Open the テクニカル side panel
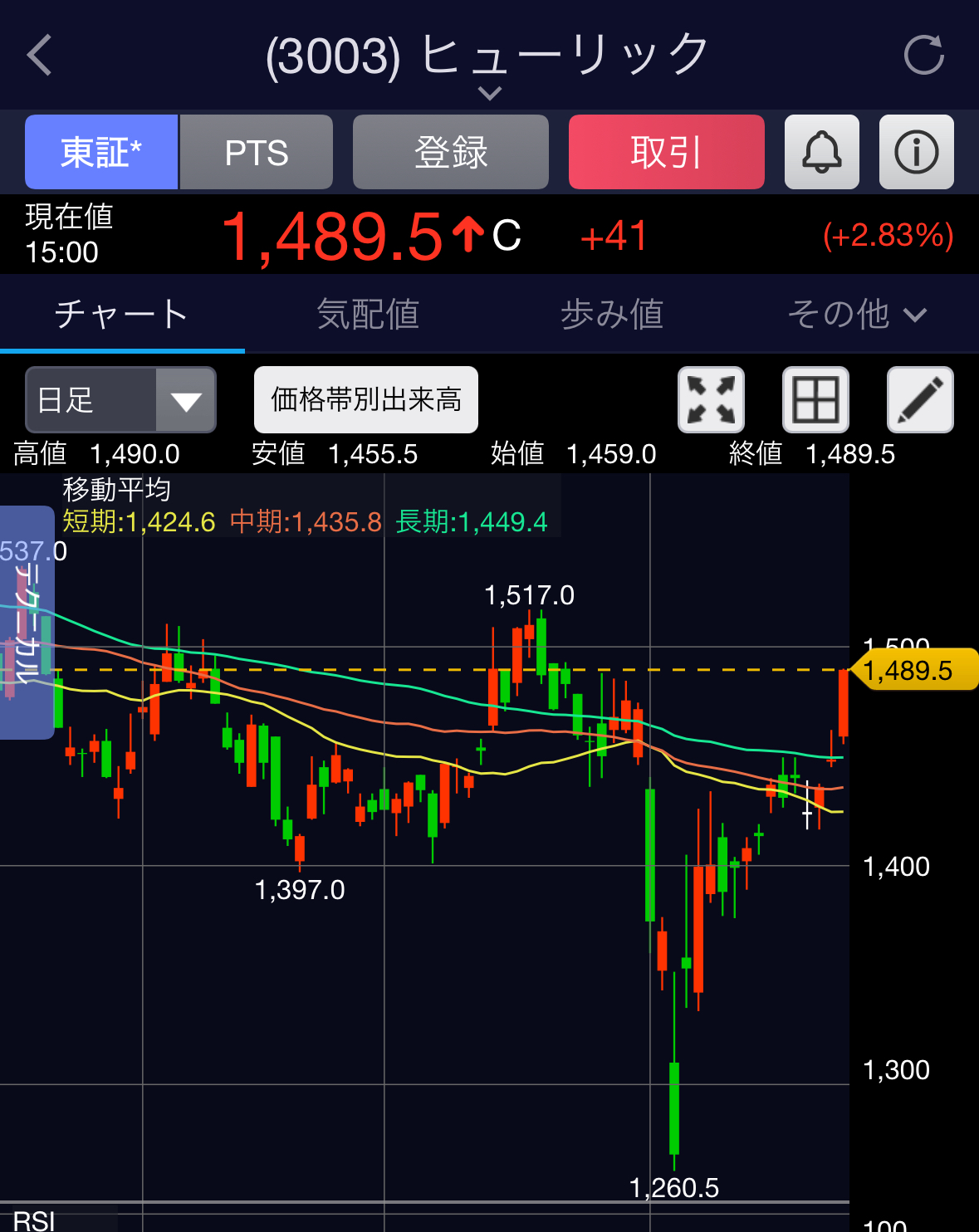Image resolution: width=979 pixels, height=1232 pixels. (x=27, y=623)
